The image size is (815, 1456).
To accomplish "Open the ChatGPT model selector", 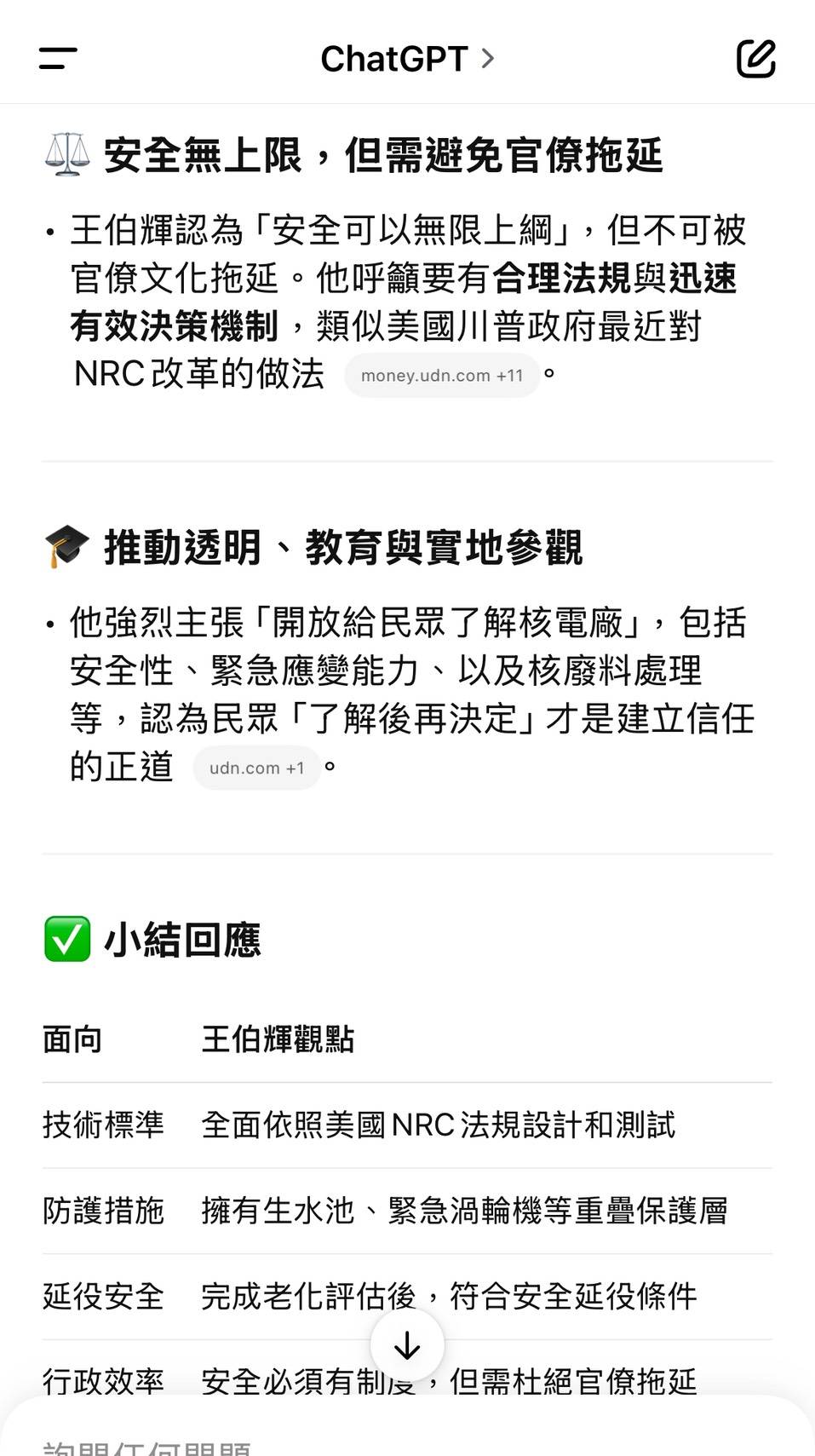I will click(x=407, y=59).
